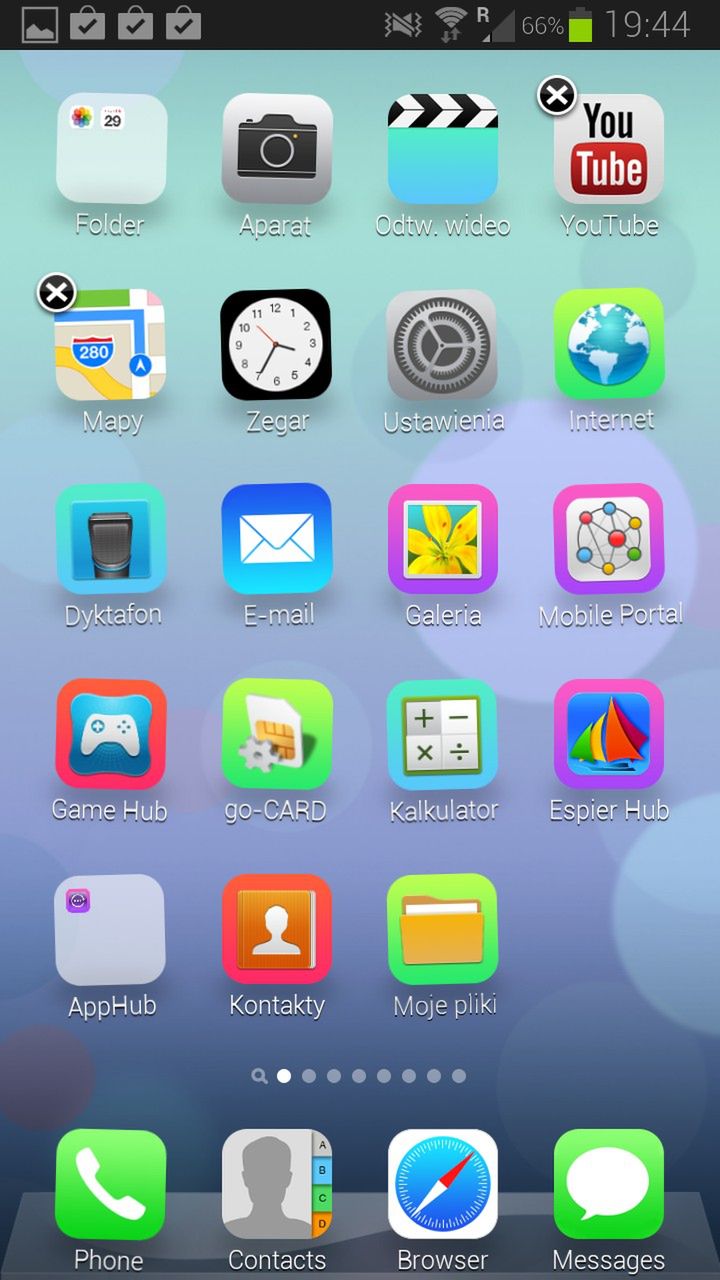Open Game Hub
This screenshot has width=720, height=1280.
tap(110, 734)
